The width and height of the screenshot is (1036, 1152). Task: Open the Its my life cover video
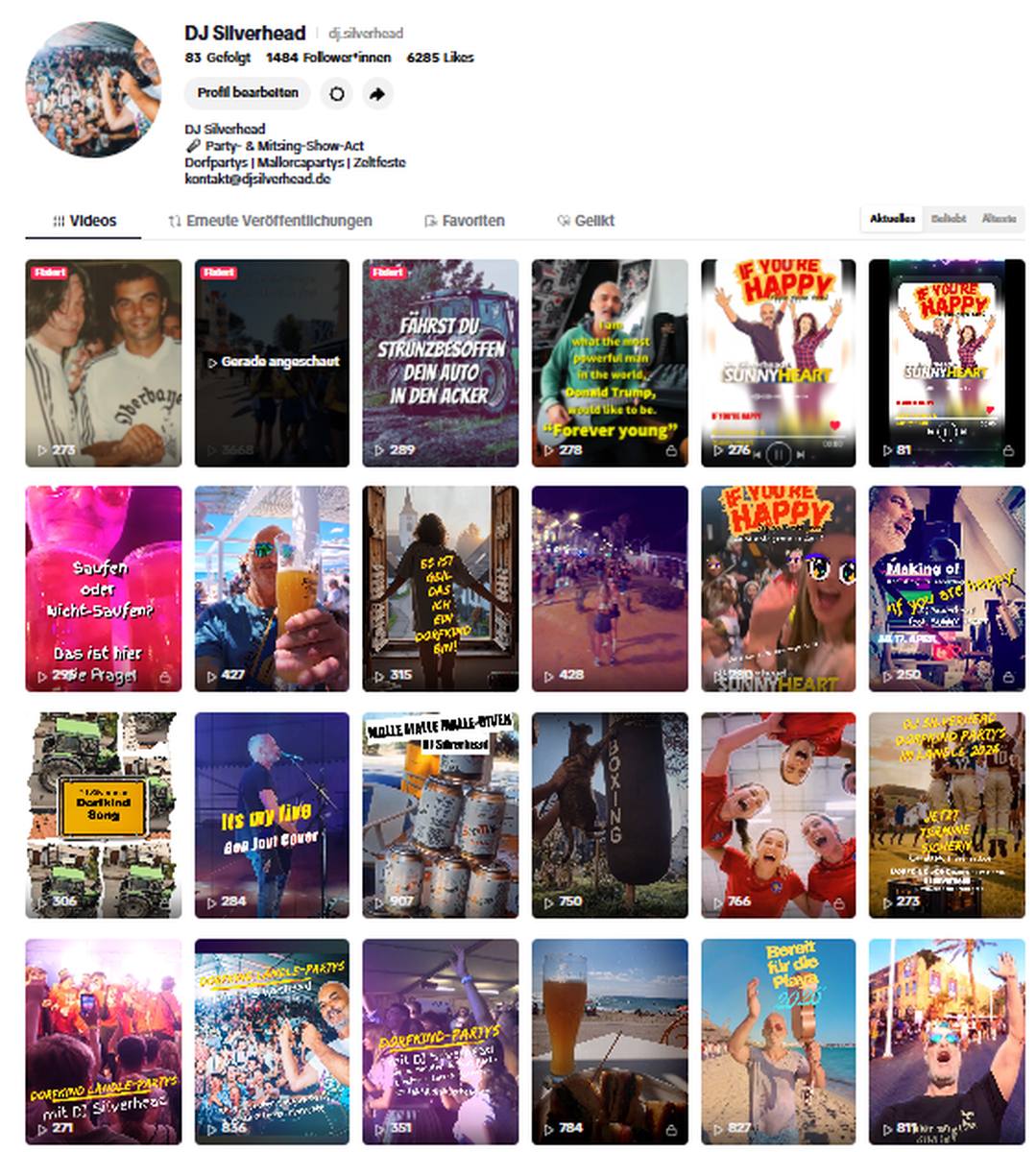272,815
